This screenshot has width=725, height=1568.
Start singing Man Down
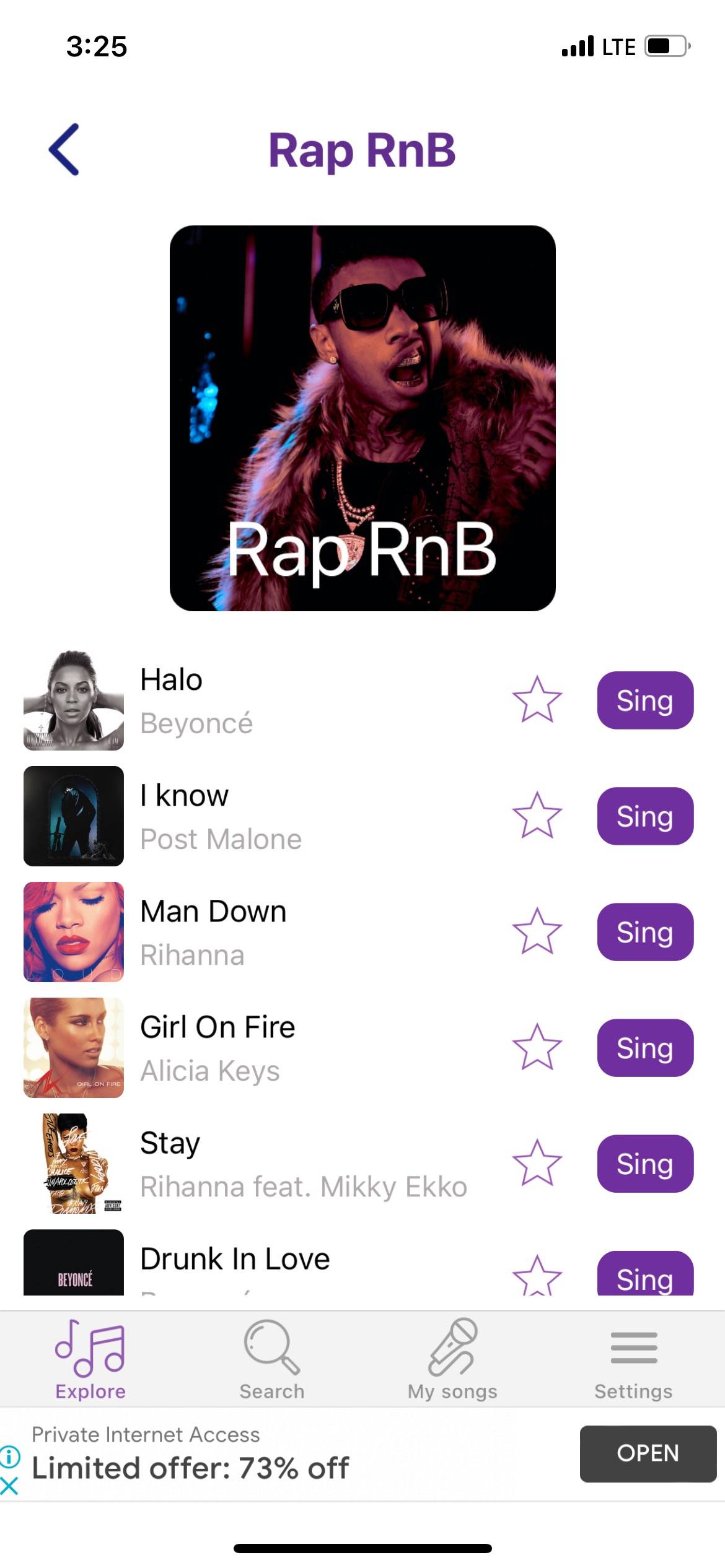pos(644,932)
